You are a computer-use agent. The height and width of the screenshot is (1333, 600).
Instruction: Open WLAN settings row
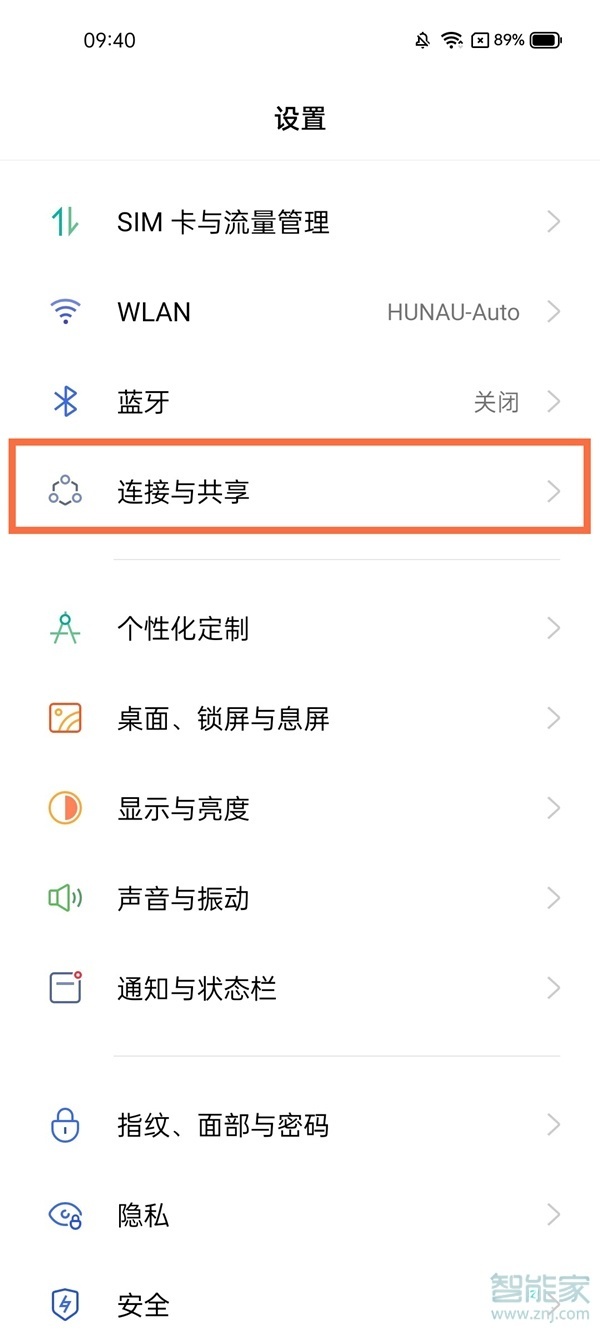300,312
